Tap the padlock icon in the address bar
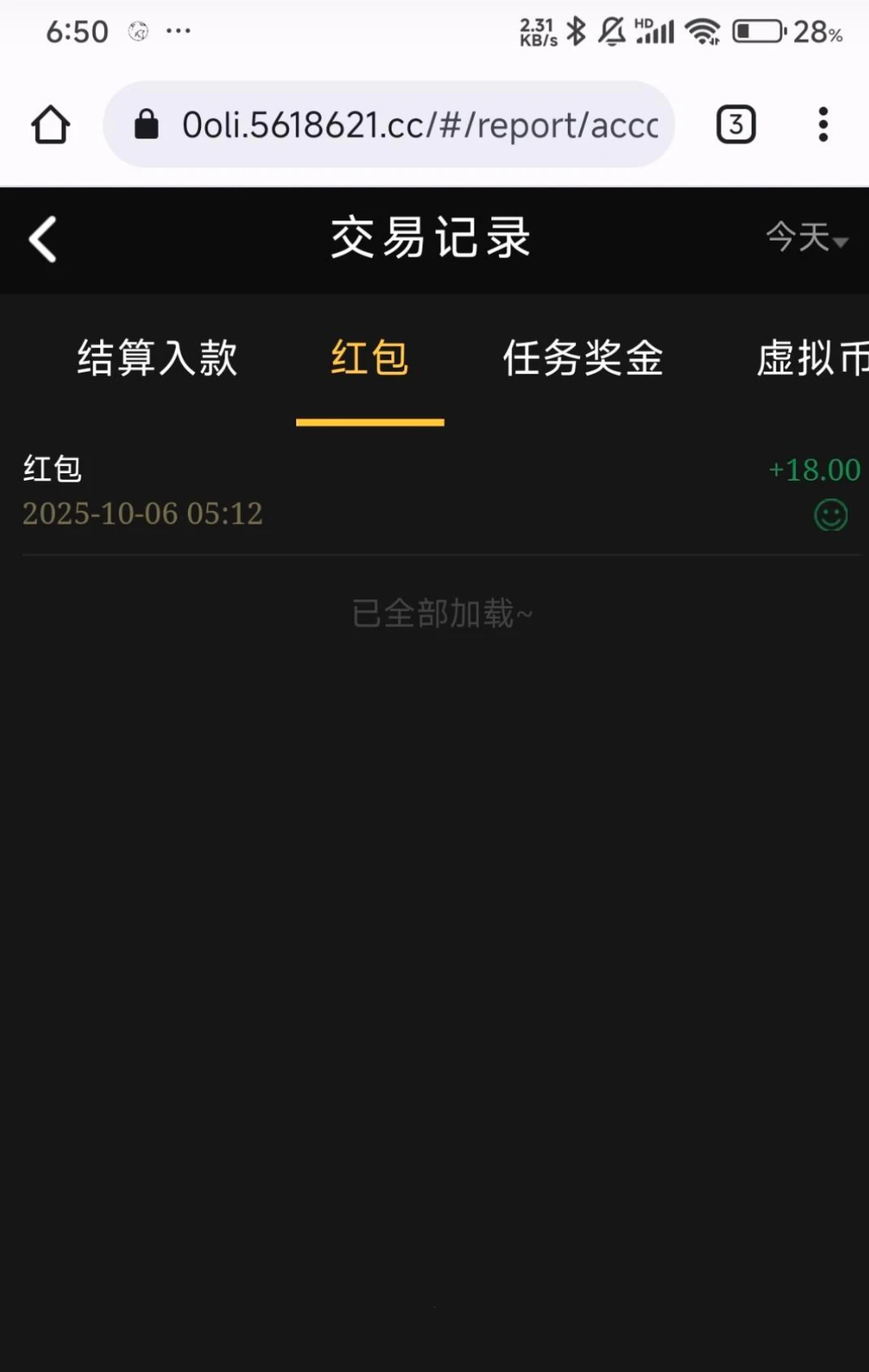 point(146,124)
